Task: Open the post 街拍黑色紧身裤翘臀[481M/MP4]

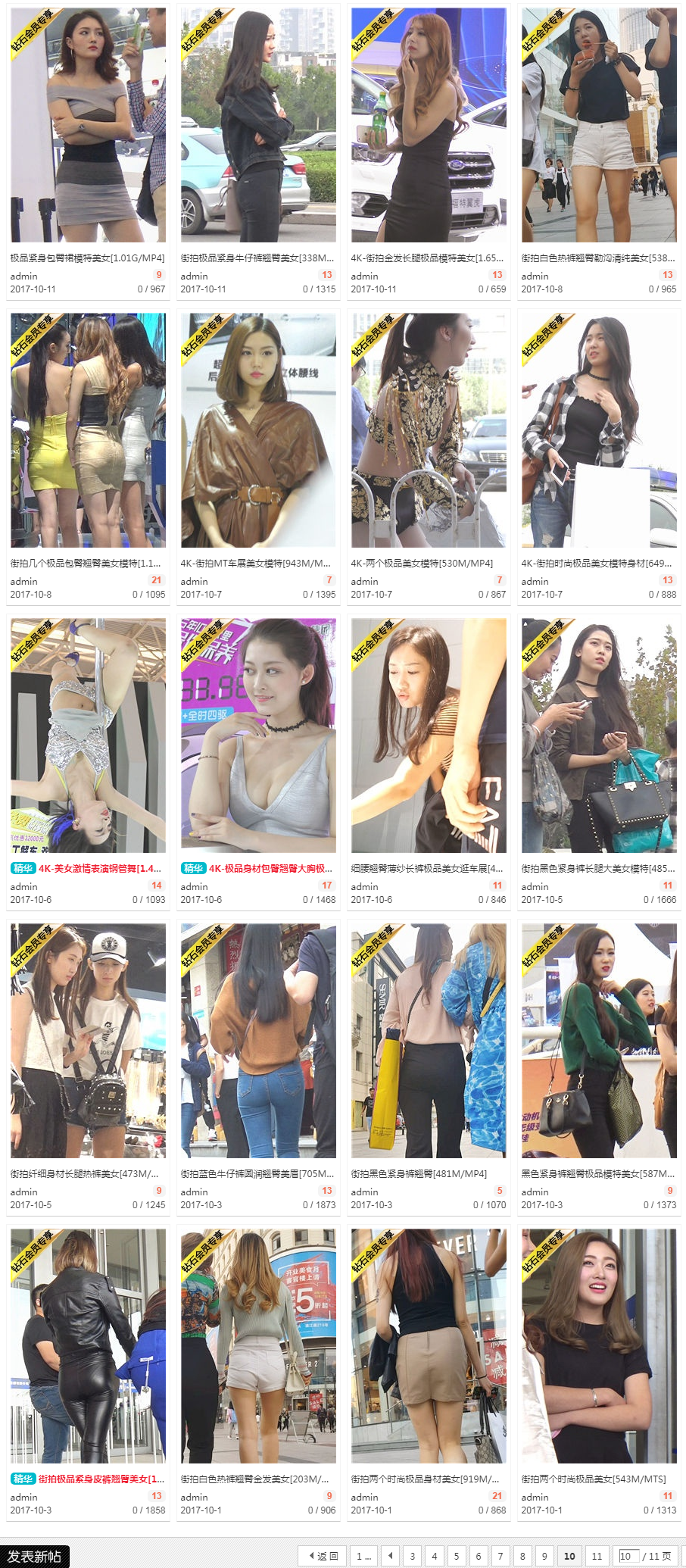Action: click(419, 1173)
